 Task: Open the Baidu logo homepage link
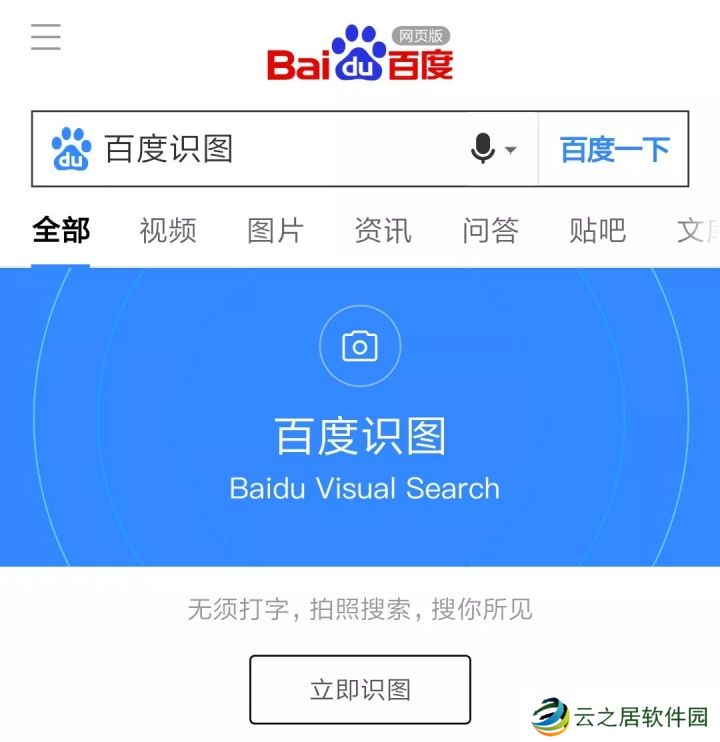point(360,55)
